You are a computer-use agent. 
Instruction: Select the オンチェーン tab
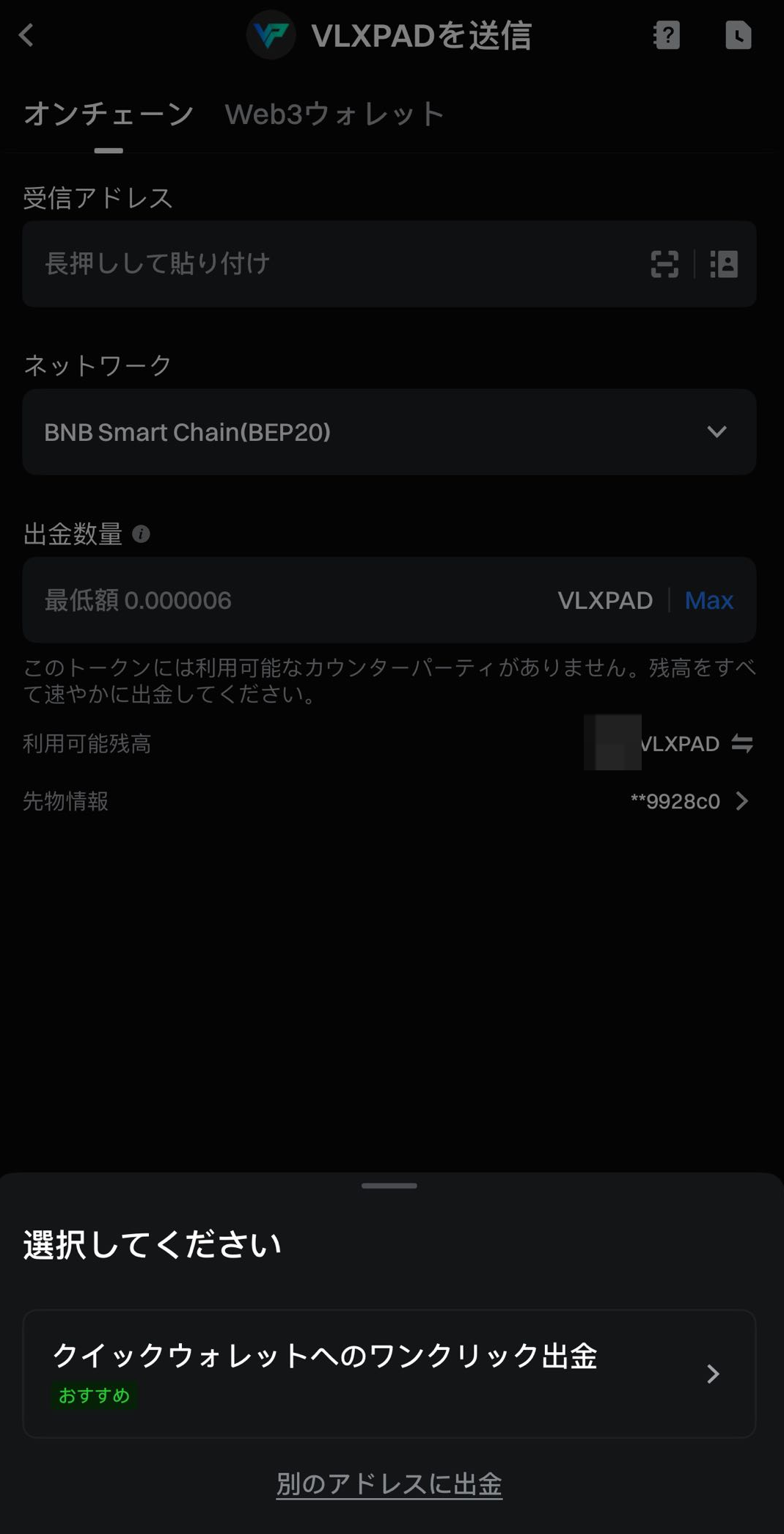click(x=109, y=114)
